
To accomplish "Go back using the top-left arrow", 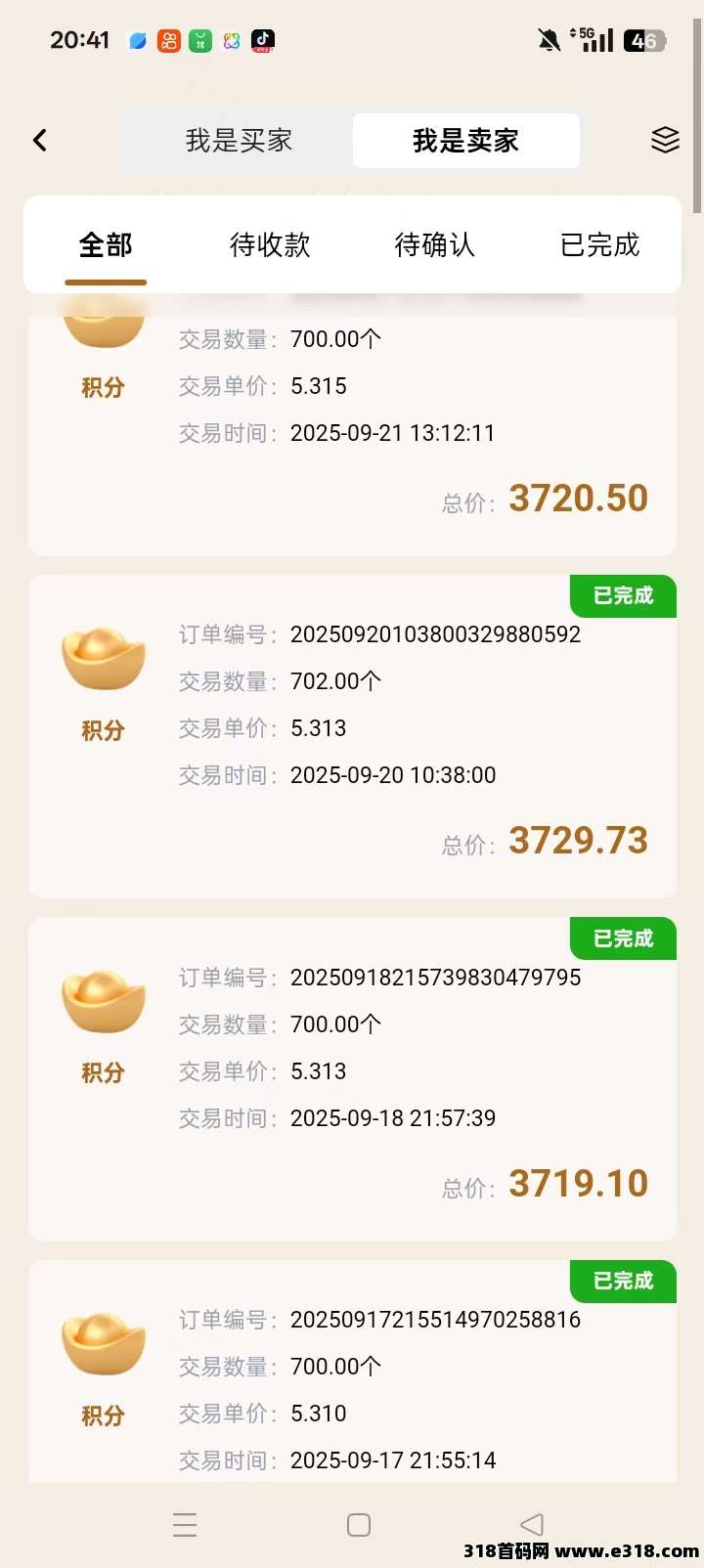I will click(40, 141).
